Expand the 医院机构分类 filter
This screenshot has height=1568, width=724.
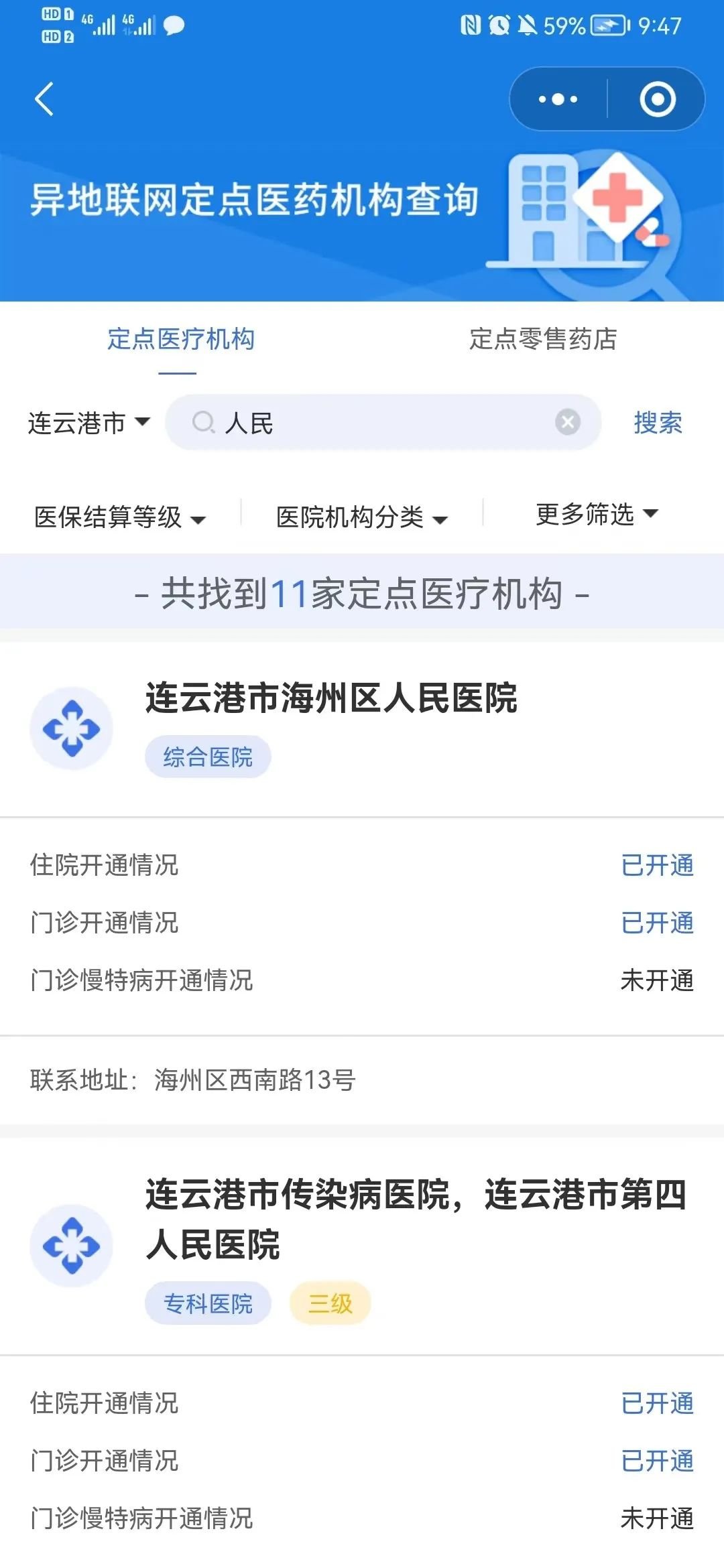click(x=362, y=517)
